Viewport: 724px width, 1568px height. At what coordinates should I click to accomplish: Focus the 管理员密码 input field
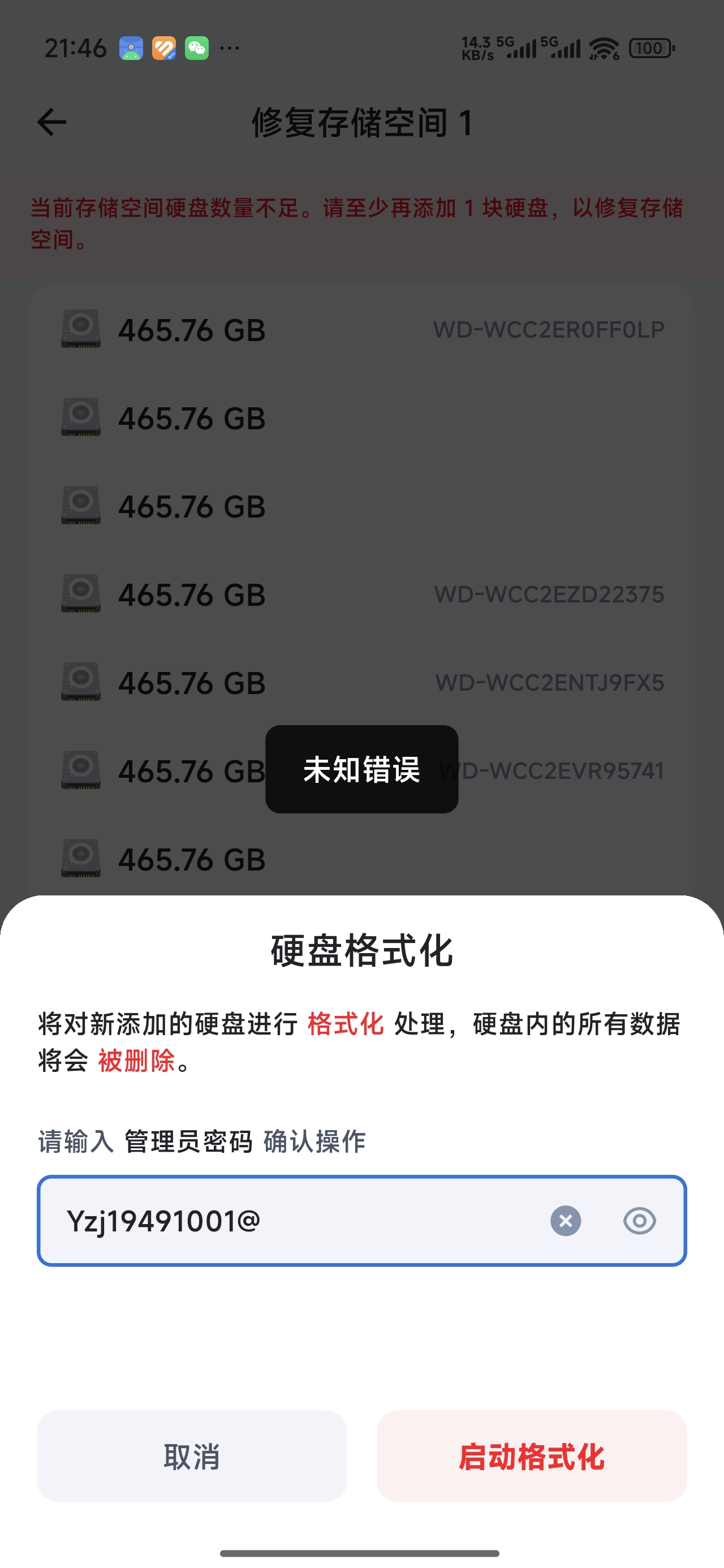click(292, 1221)
